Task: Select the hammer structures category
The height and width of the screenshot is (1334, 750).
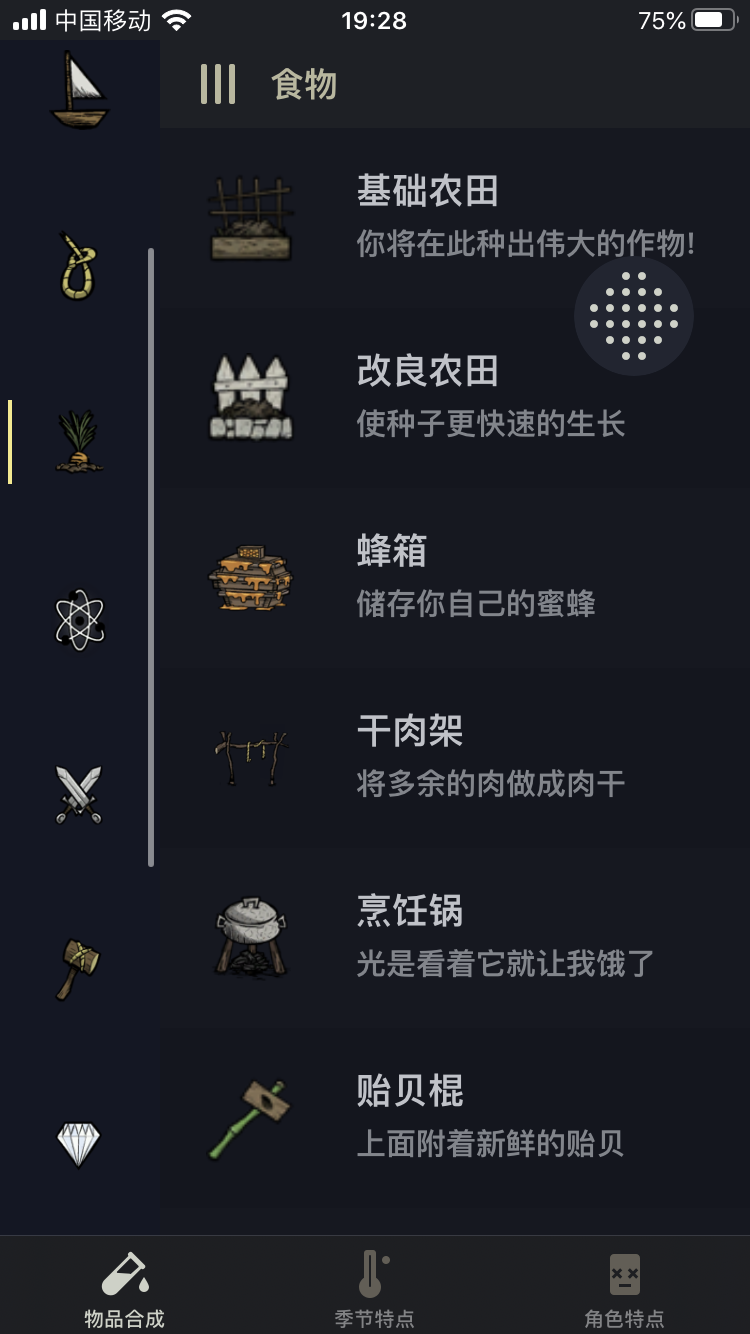Action: coord(79,968)
